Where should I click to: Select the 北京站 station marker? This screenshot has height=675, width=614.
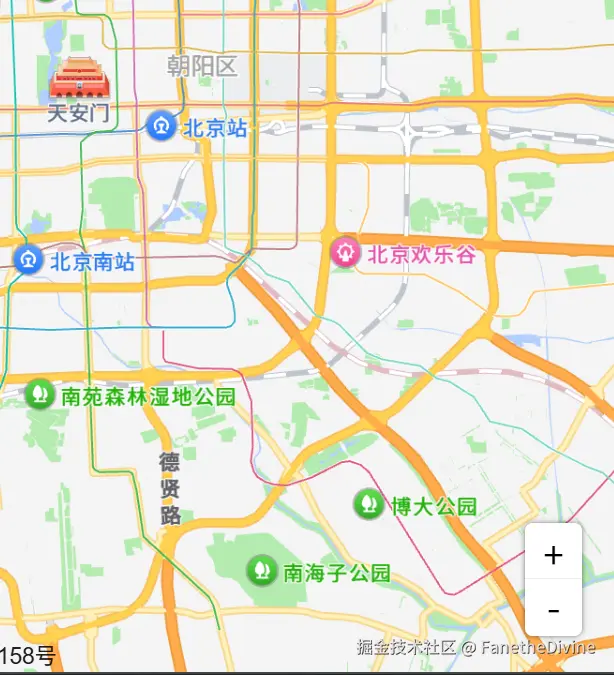tap(160, 127)
